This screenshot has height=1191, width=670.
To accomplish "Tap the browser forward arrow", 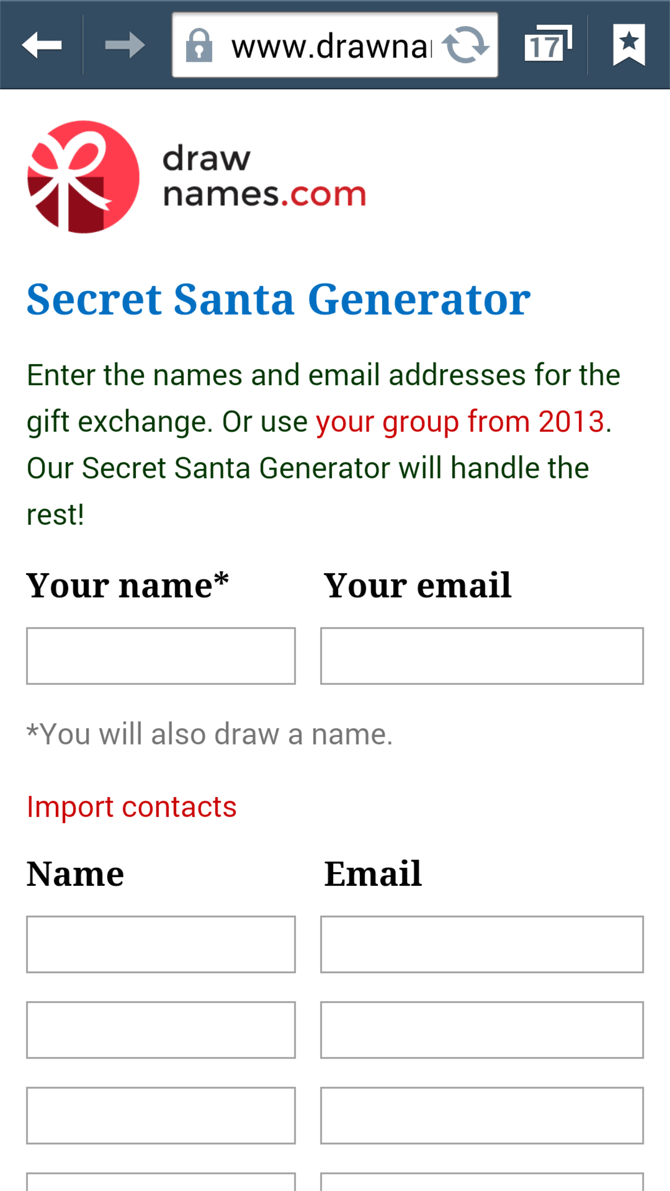I will pyautogui.click(x=125, y=46).
